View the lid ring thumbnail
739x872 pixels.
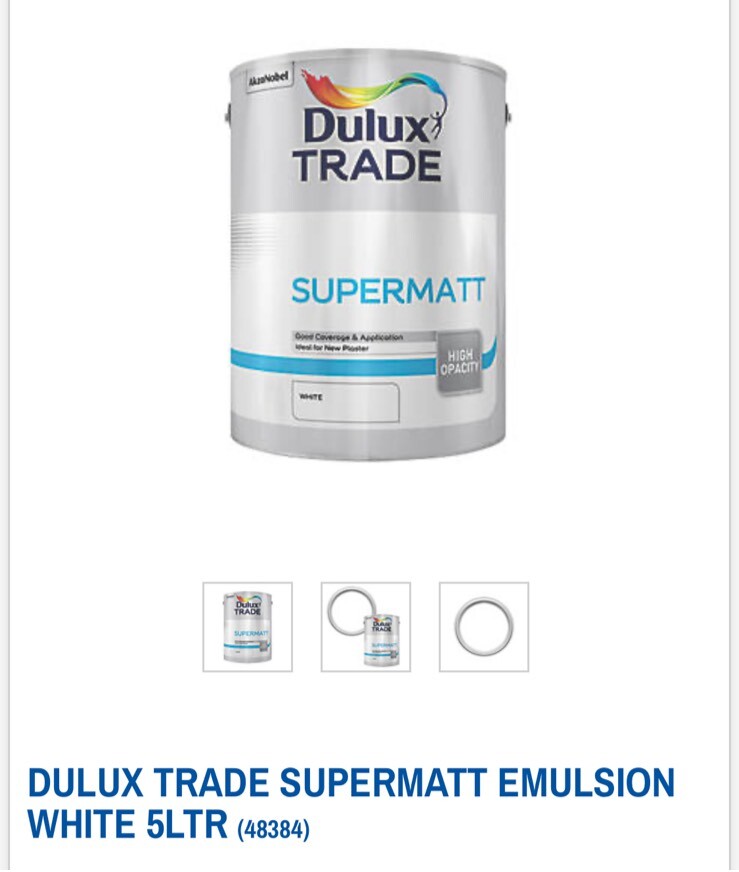484,625
